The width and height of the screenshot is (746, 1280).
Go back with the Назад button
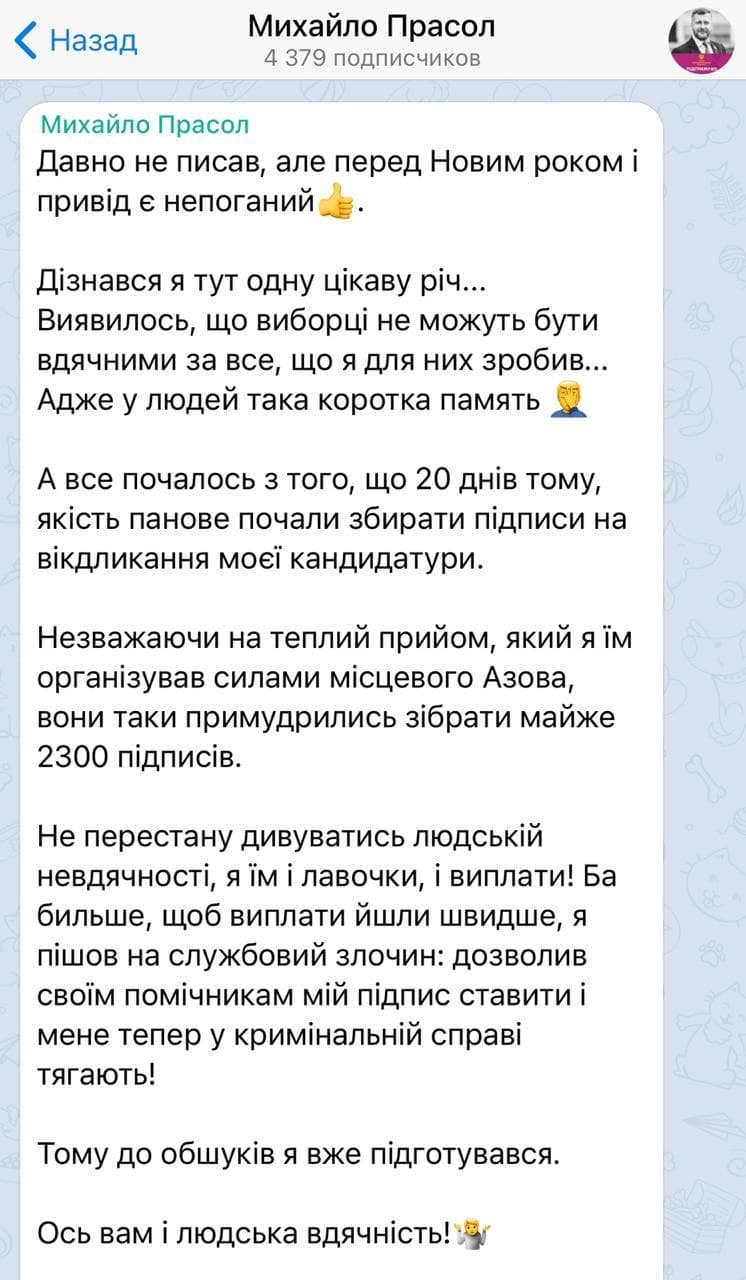pyautogui.click(x=78, y=41)
